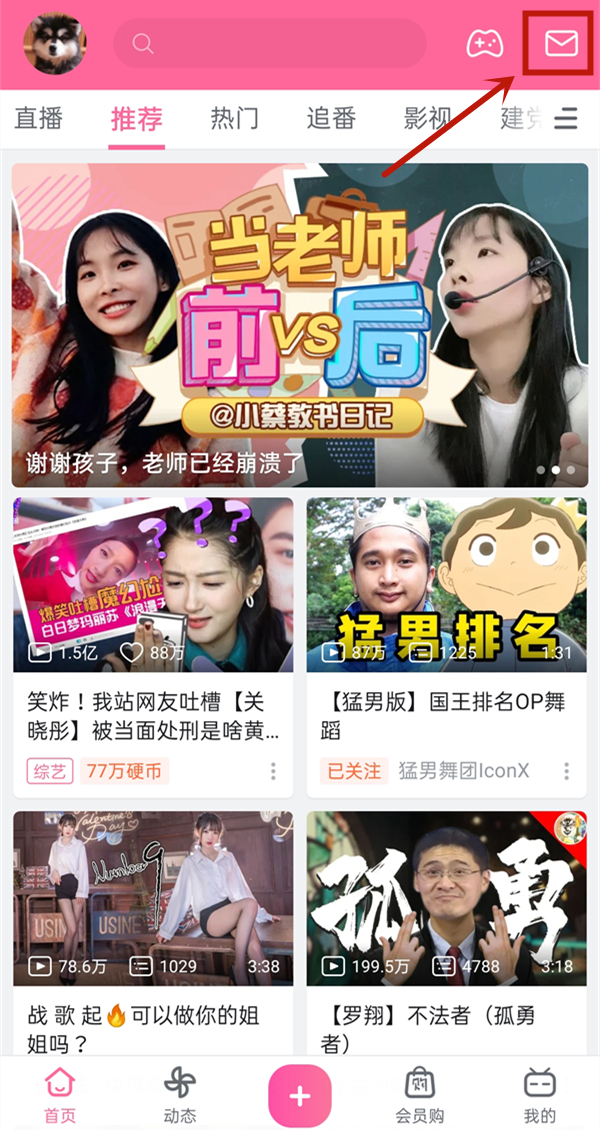Screen dimensions: 600x1130
Task: Go to the 动态 tab
Action: [180, 1095]
